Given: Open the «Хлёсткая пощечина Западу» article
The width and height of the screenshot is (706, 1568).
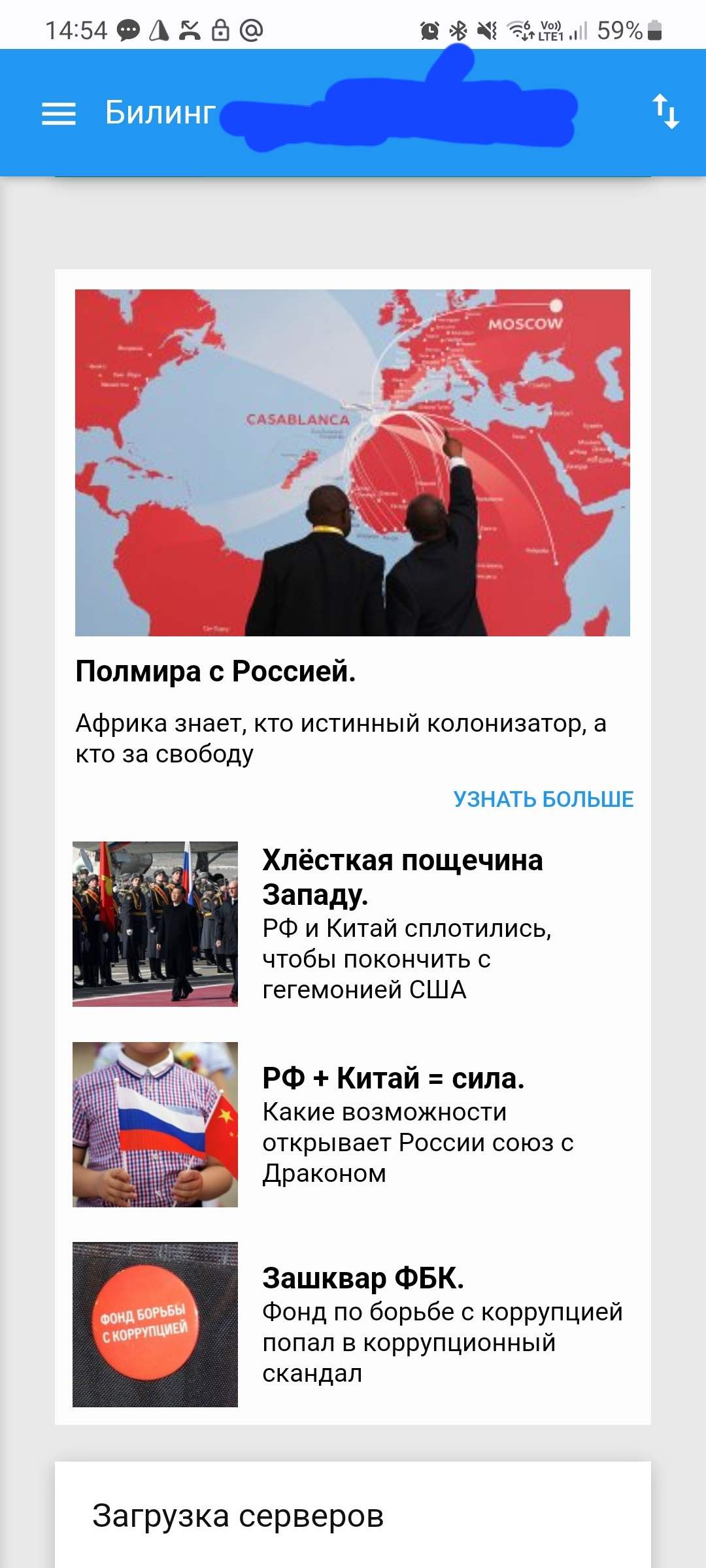Looking at the screenshot, I should pyautogui.click(x=402, y=877).
